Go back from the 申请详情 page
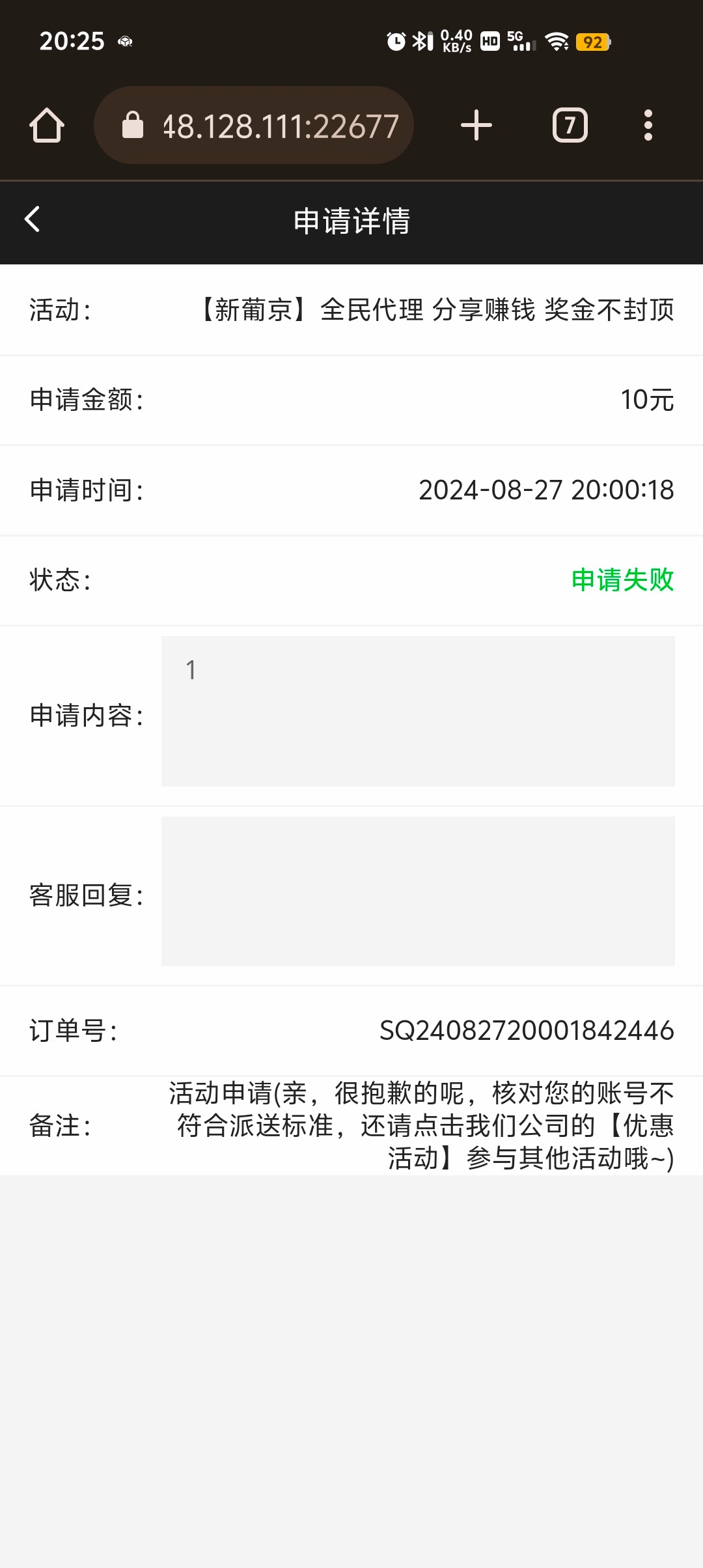This screenshot has width=703, height=1568. click(33, 219)
